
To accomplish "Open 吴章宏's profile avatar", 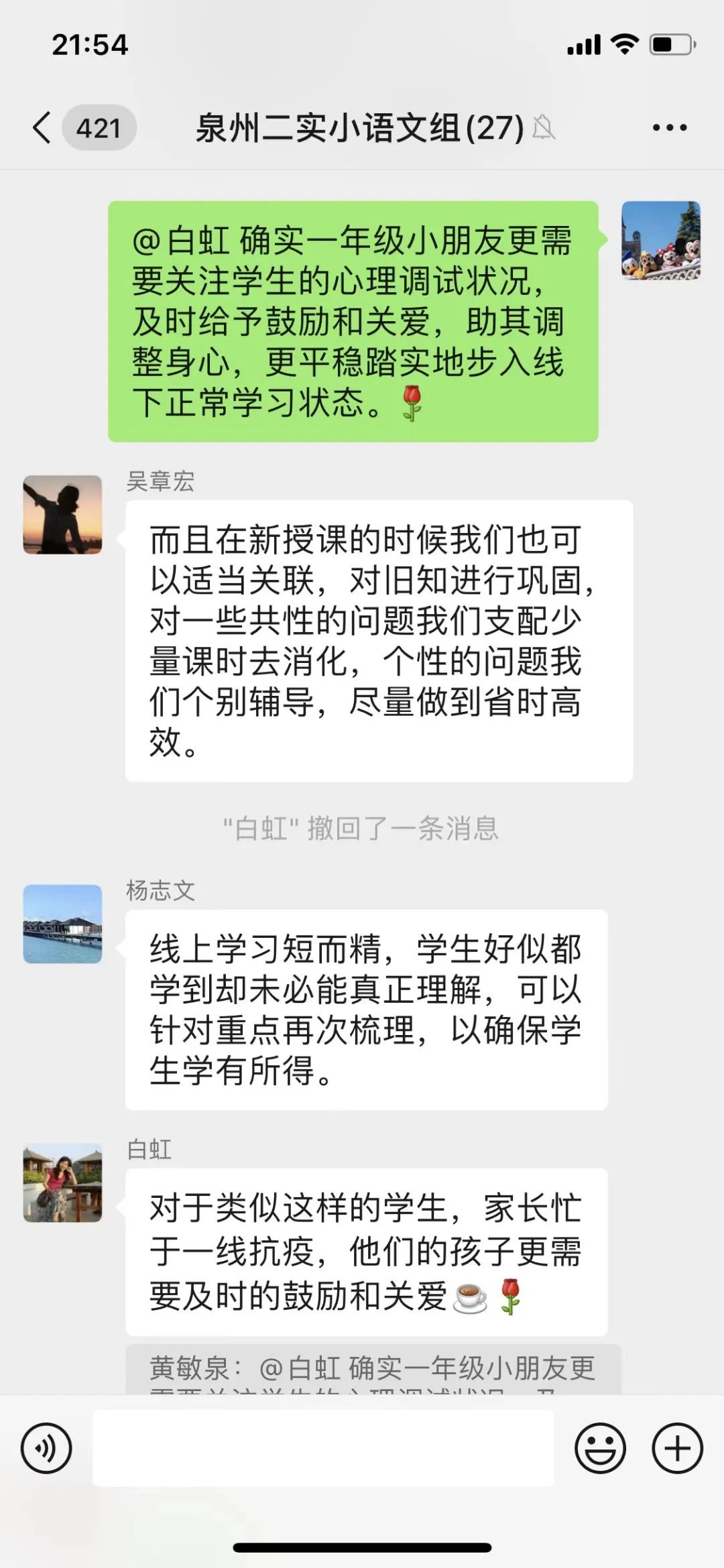I will click(x=62, y=515).
